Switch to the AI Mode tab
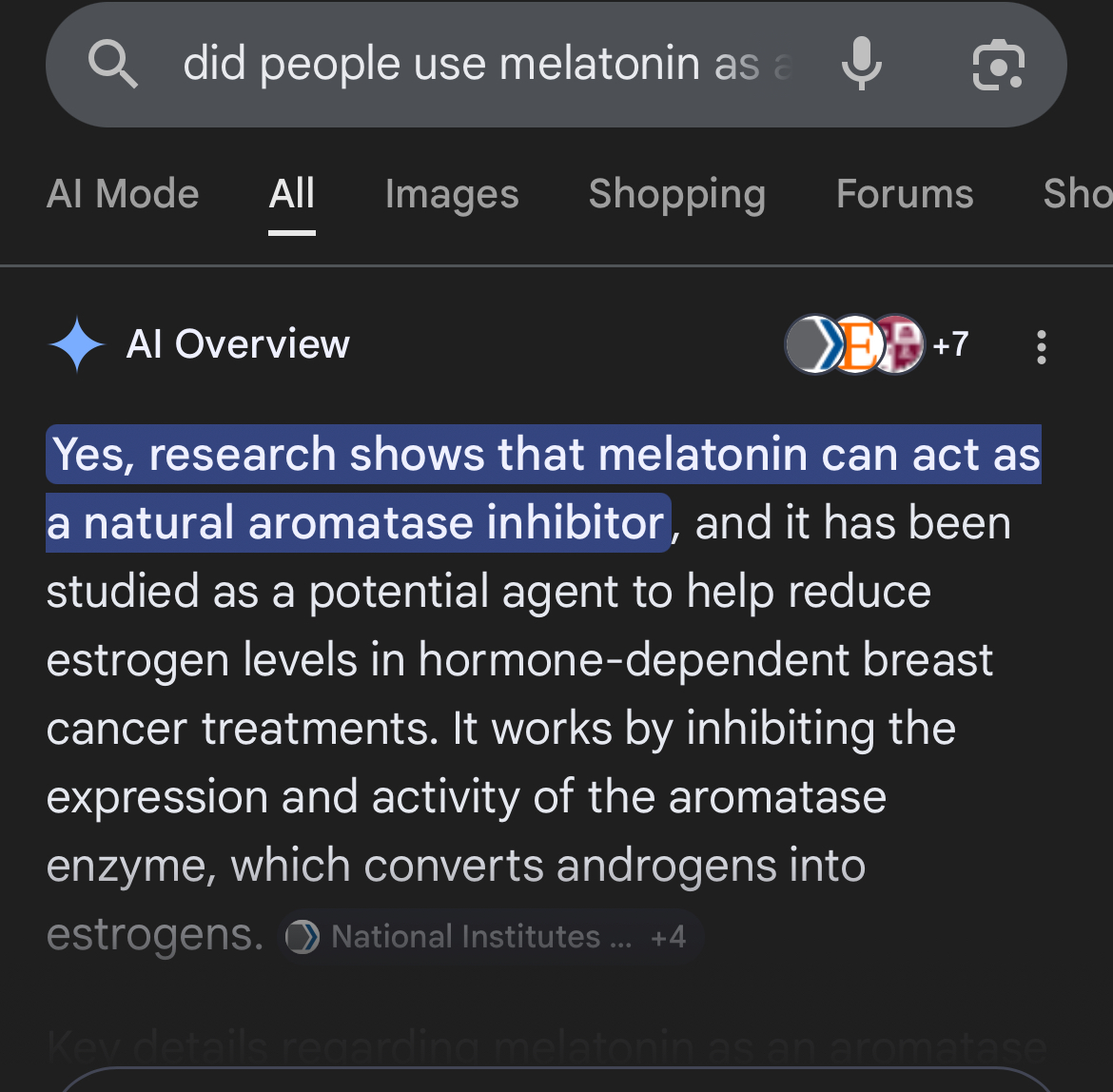The width and height of the screenshot is (1113, 1092). (x=123, y=194)
